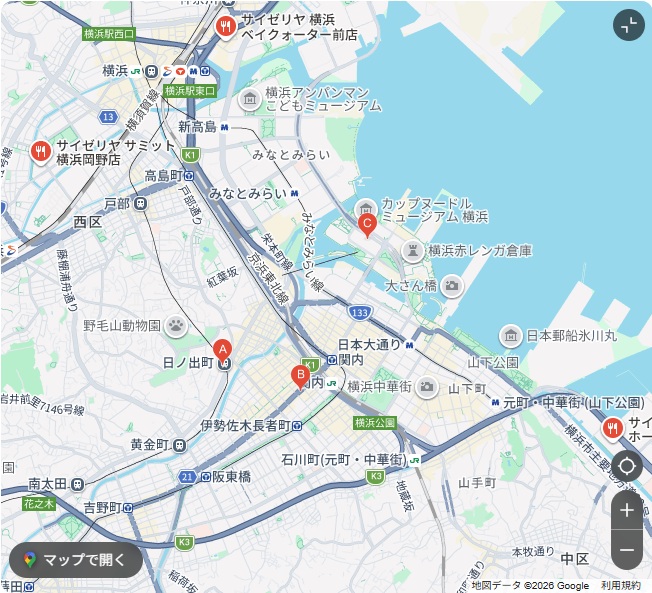652x593 pixels.
Task: Tap the マップで開く button
Action: pos(75,560)
